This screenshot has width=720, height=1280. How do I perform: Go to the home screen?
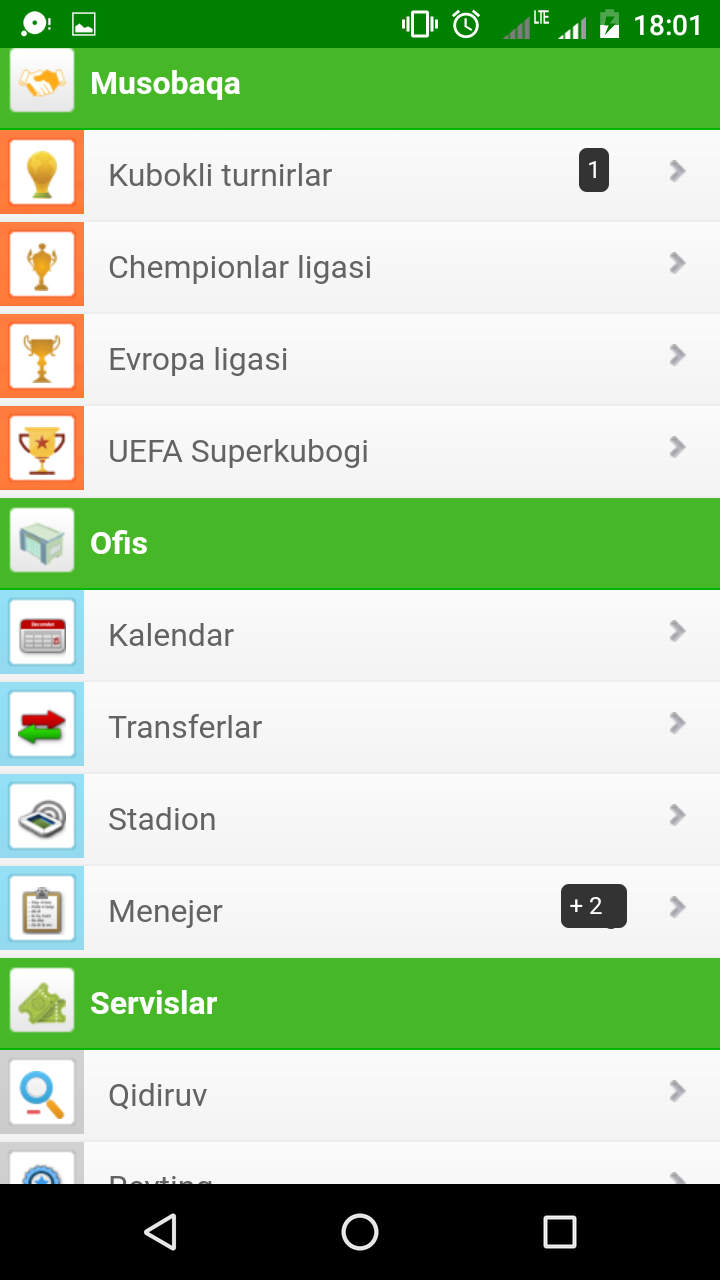tap(360, 1232)
